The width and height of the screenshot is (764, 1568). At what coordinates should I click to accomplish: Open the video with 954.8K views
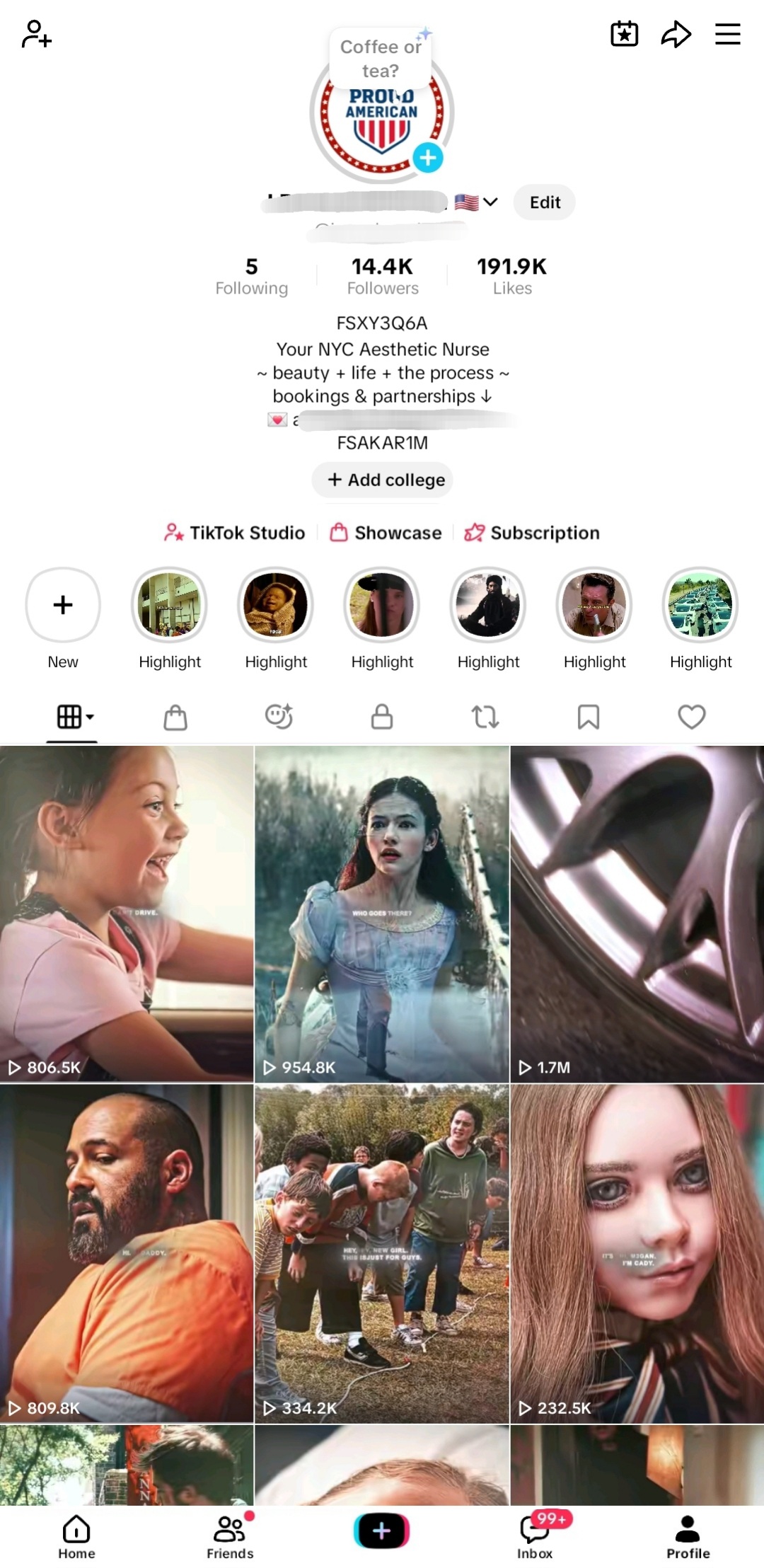tap(382, 913)
